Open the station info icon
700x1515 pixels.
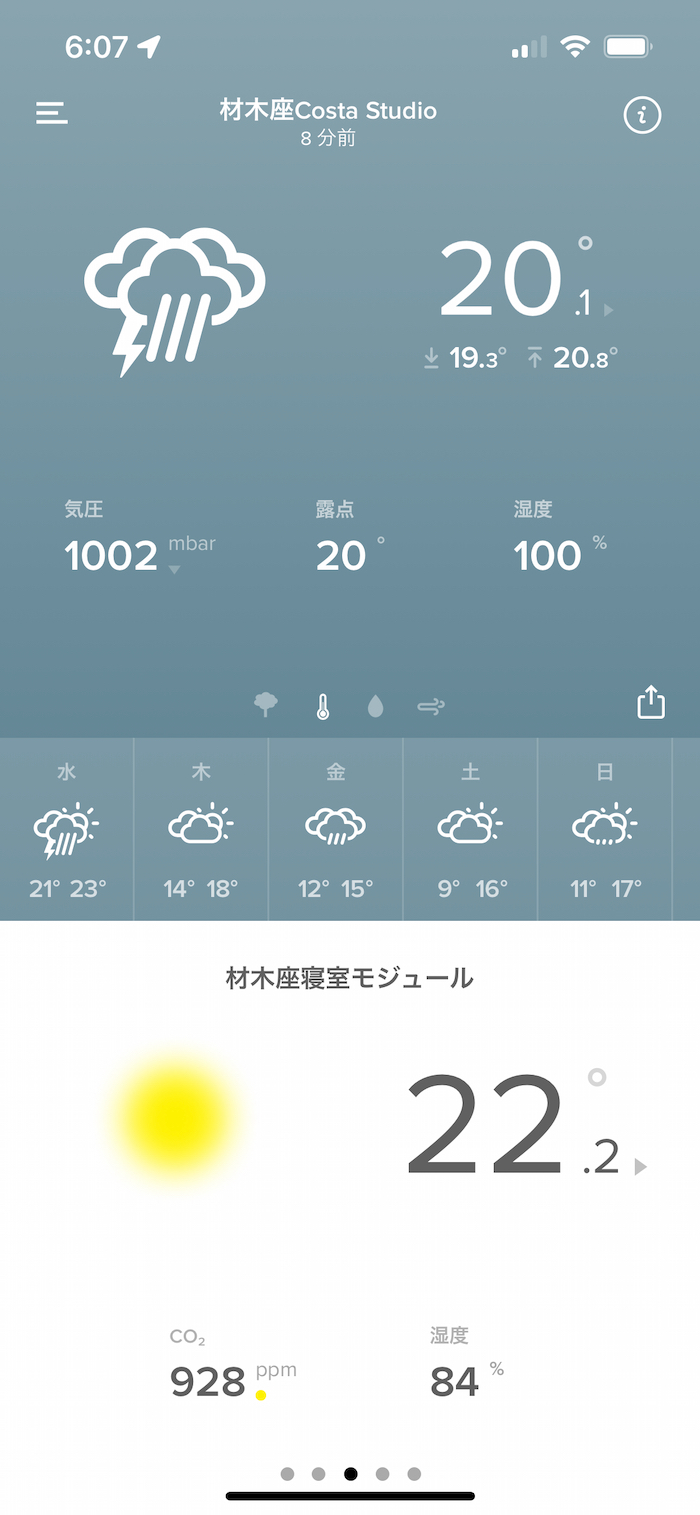(642, 115)
